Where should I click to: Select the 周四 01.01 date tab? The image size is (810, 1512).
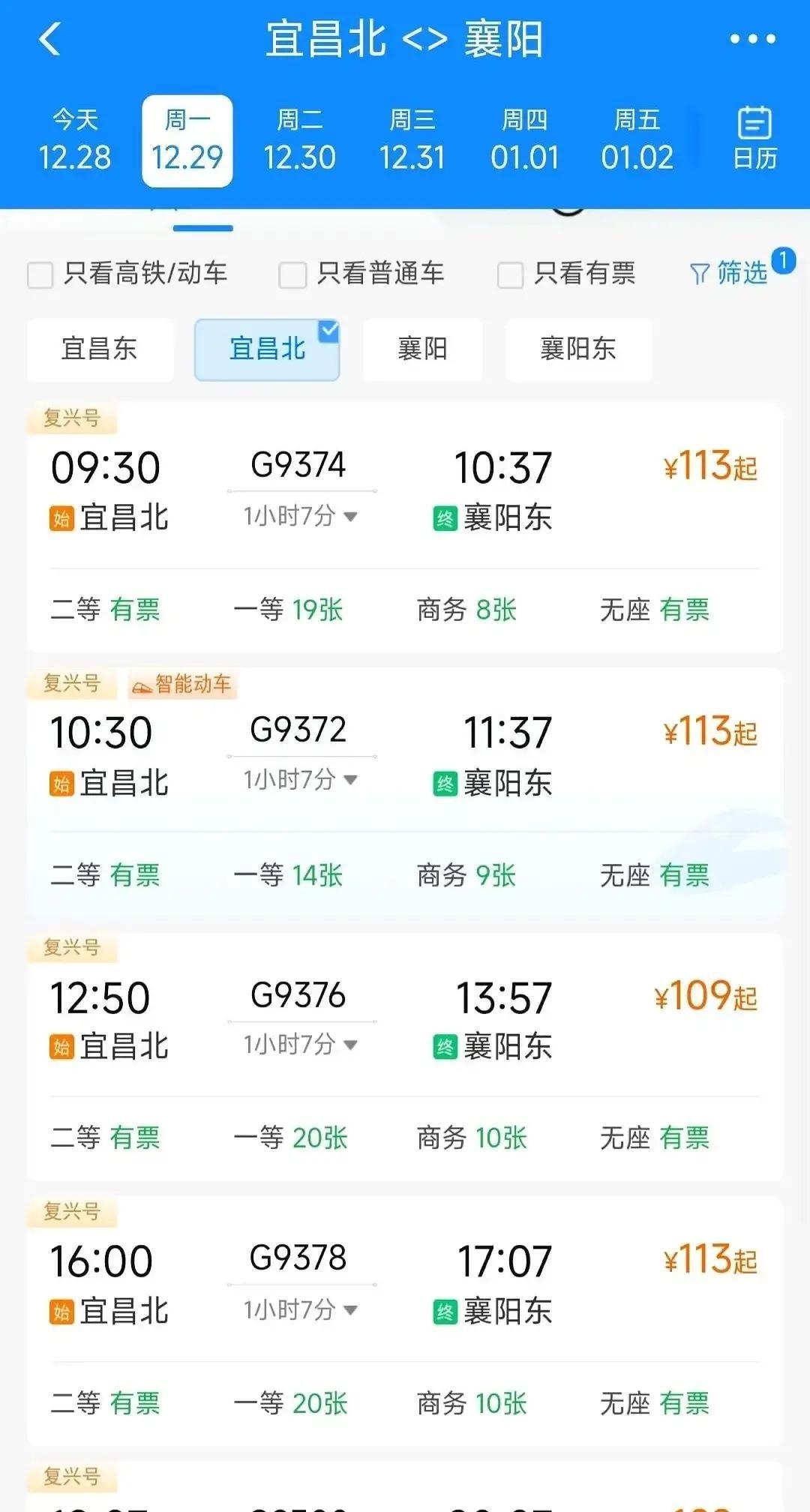pyautogui.click(x=526, y=139)
